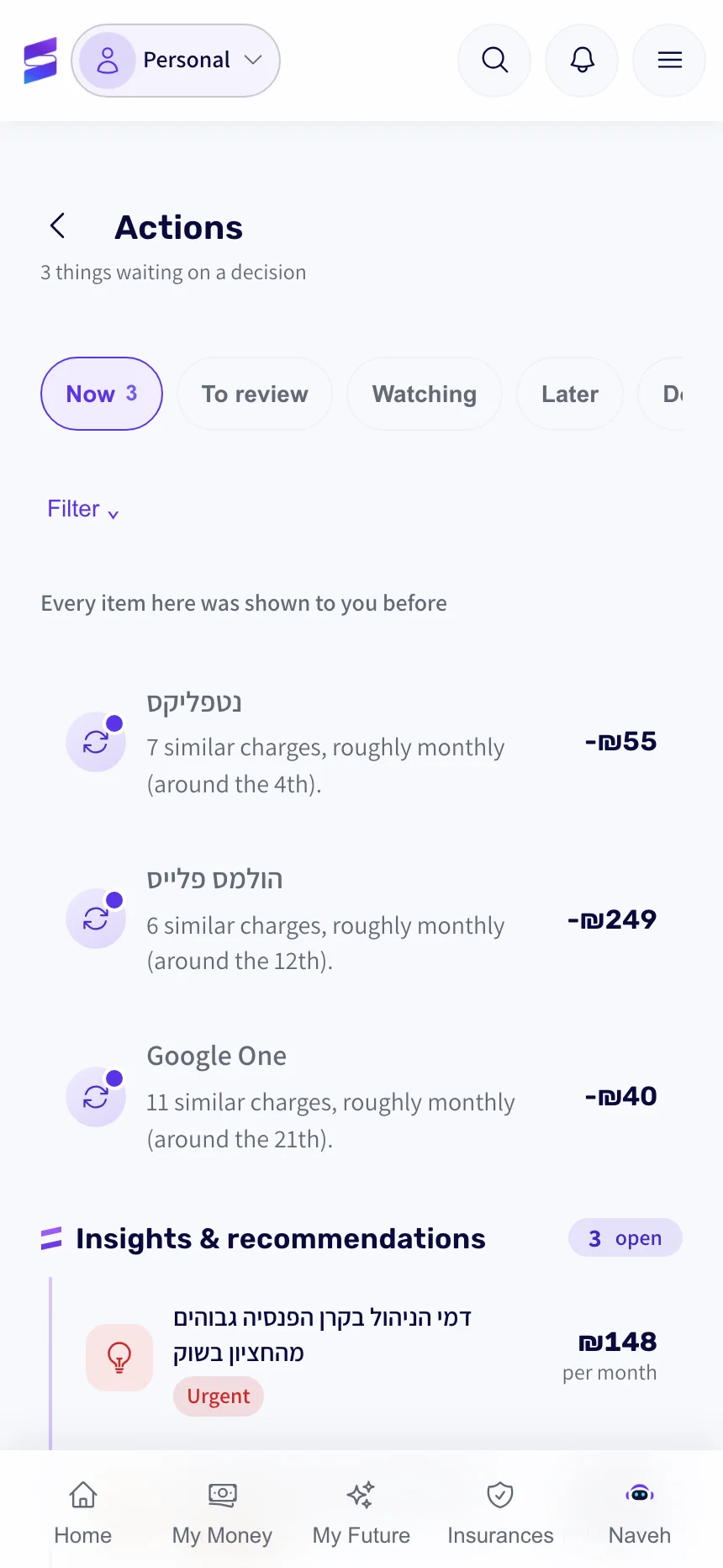Image resolution: width=723 pixels, height=1568 pixels.
Task: Open the נטפליקס recurring charge item
Action: coord(361,742)
